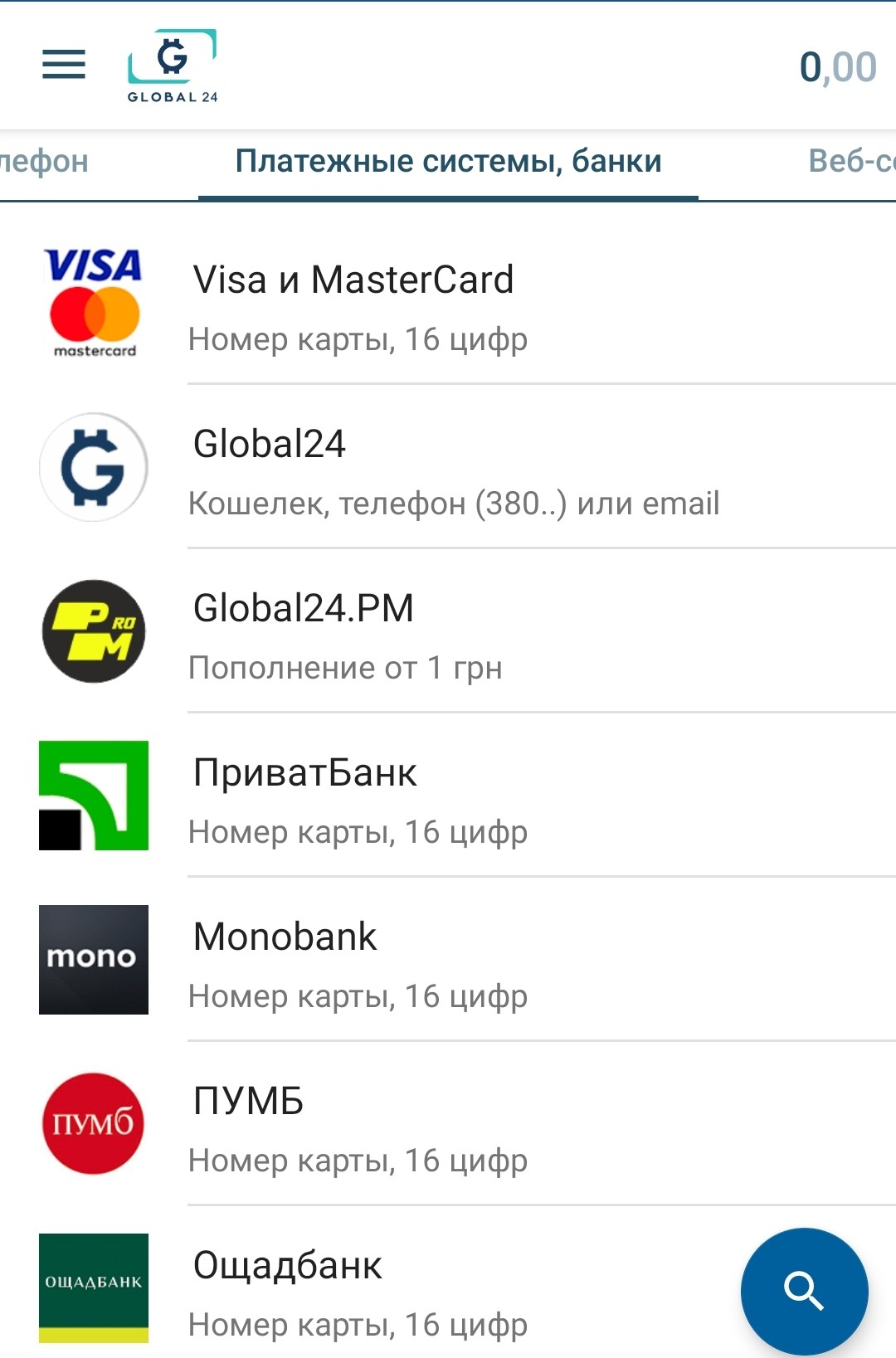Open Visa и MasterCard payment option
Screen dimensions: 896x1358
448,304
